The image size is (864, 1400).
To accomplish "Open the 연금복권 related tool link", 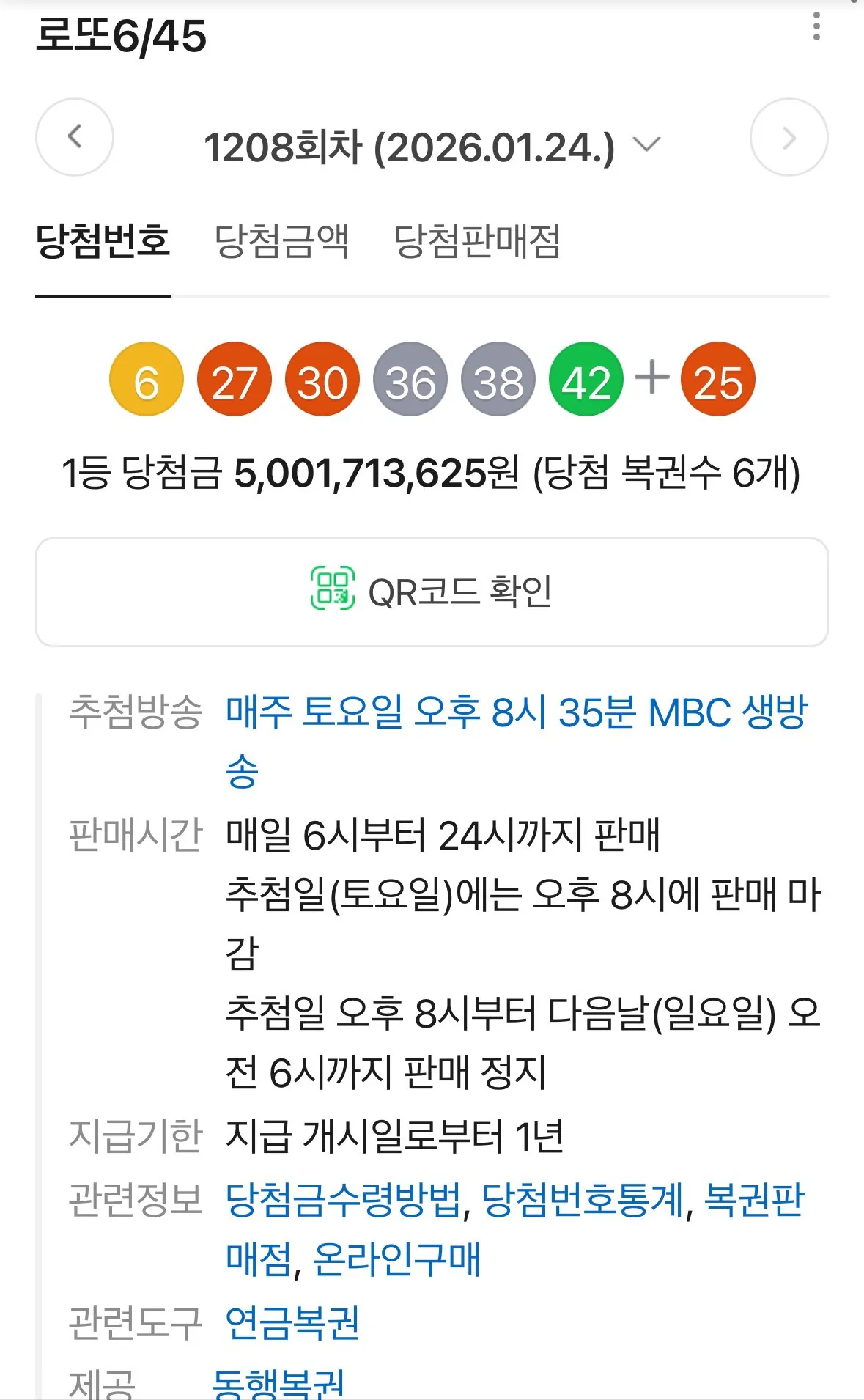I will (292, 1322).
